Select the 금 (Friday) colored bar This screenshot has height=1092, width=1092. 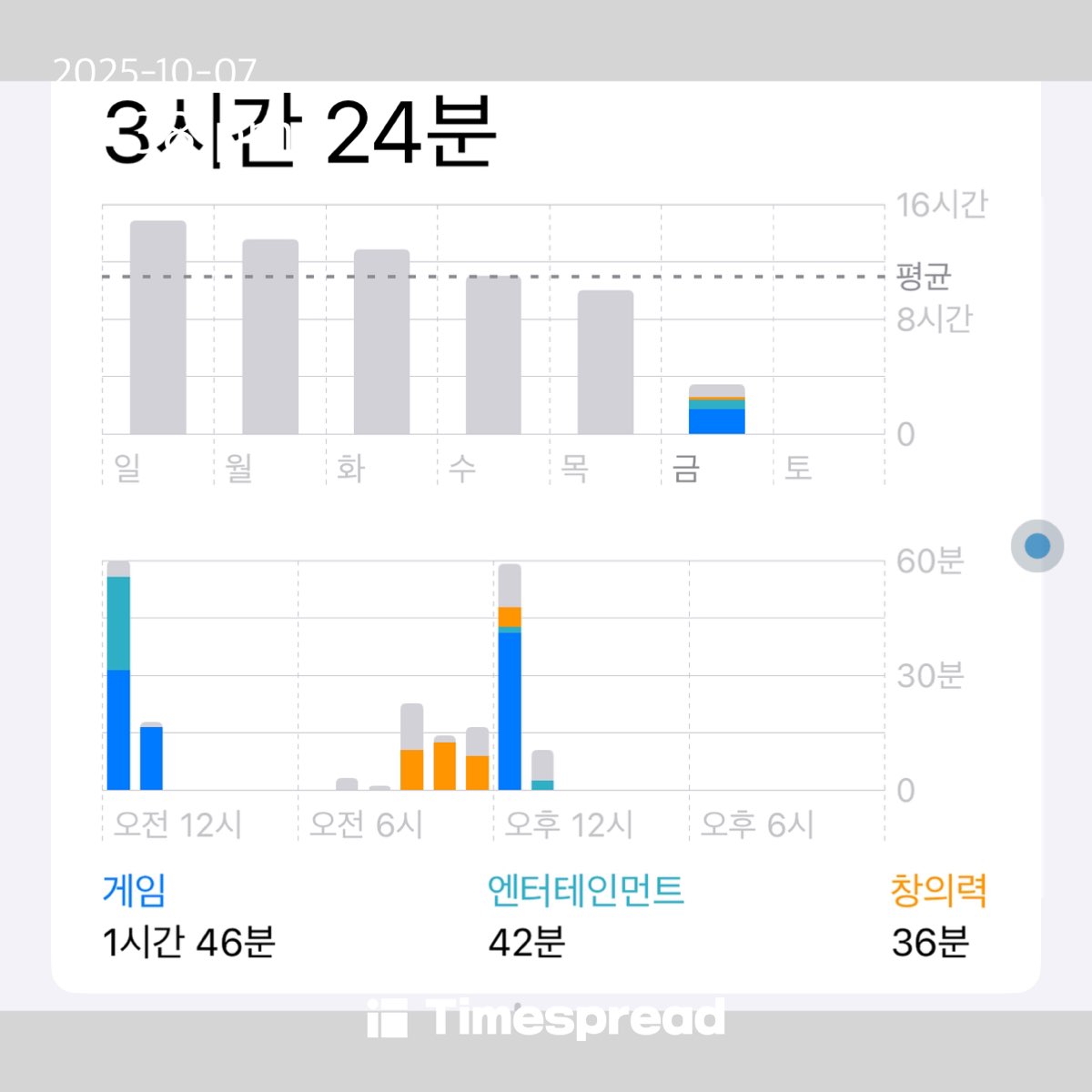point(717,409)
